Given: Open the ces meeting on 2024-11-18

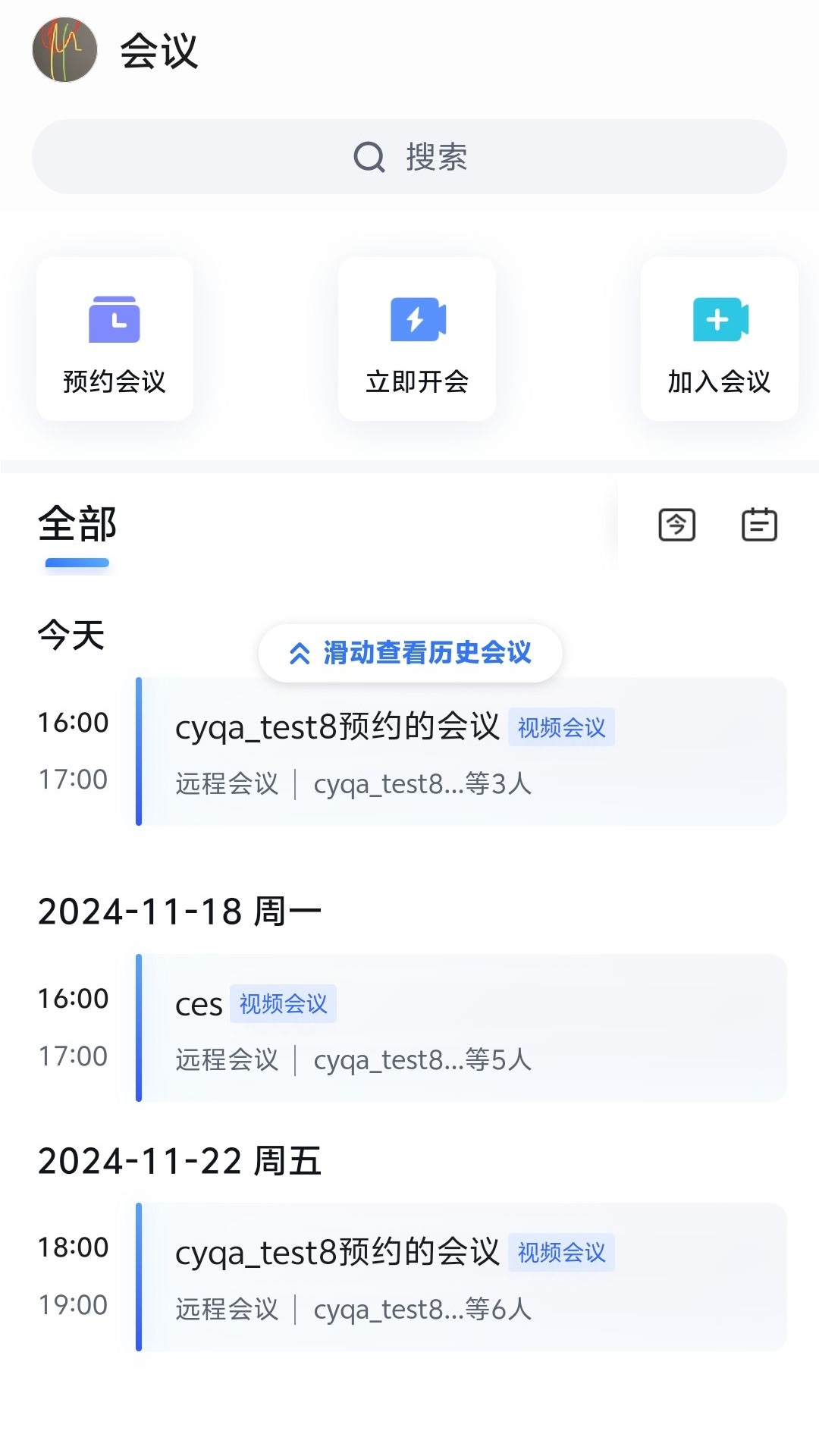Looking at the screenshot, I should point(463,1028).
